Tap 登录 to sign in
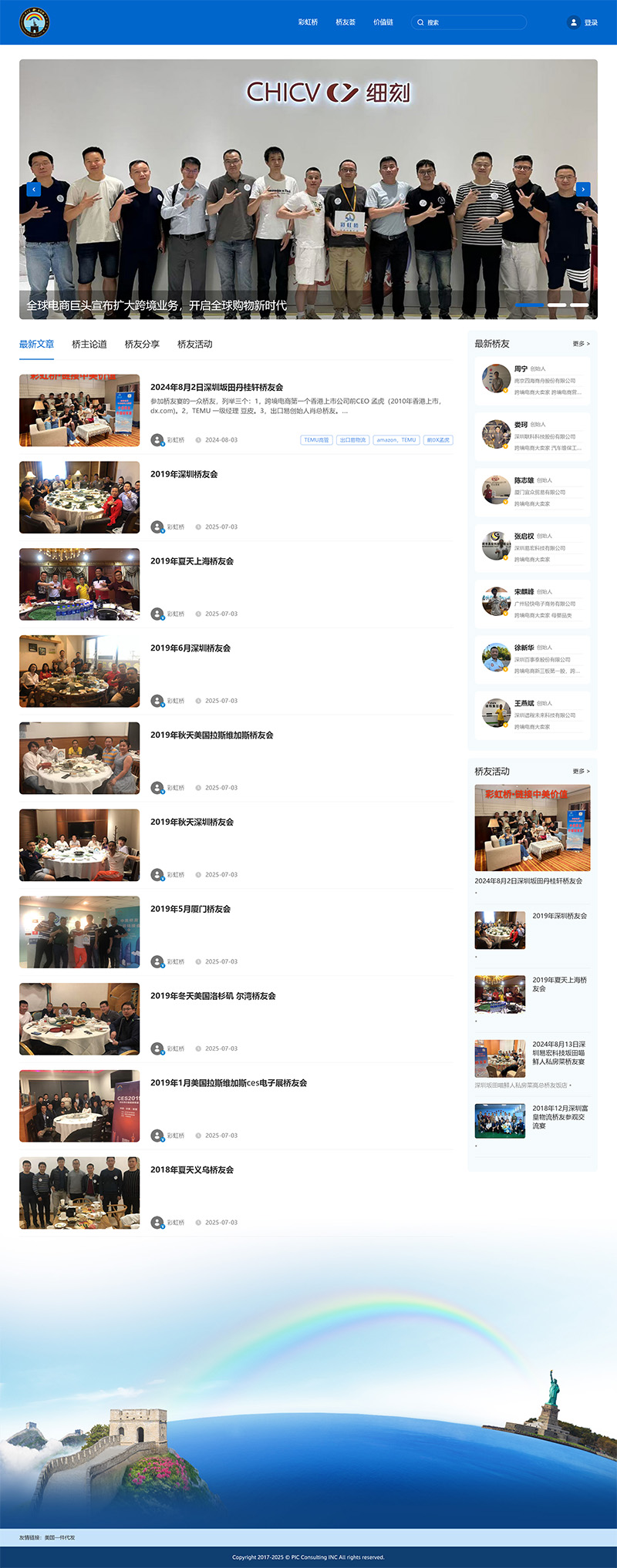The height and width of the screenshot is (1568, 617). click(590, 22)
